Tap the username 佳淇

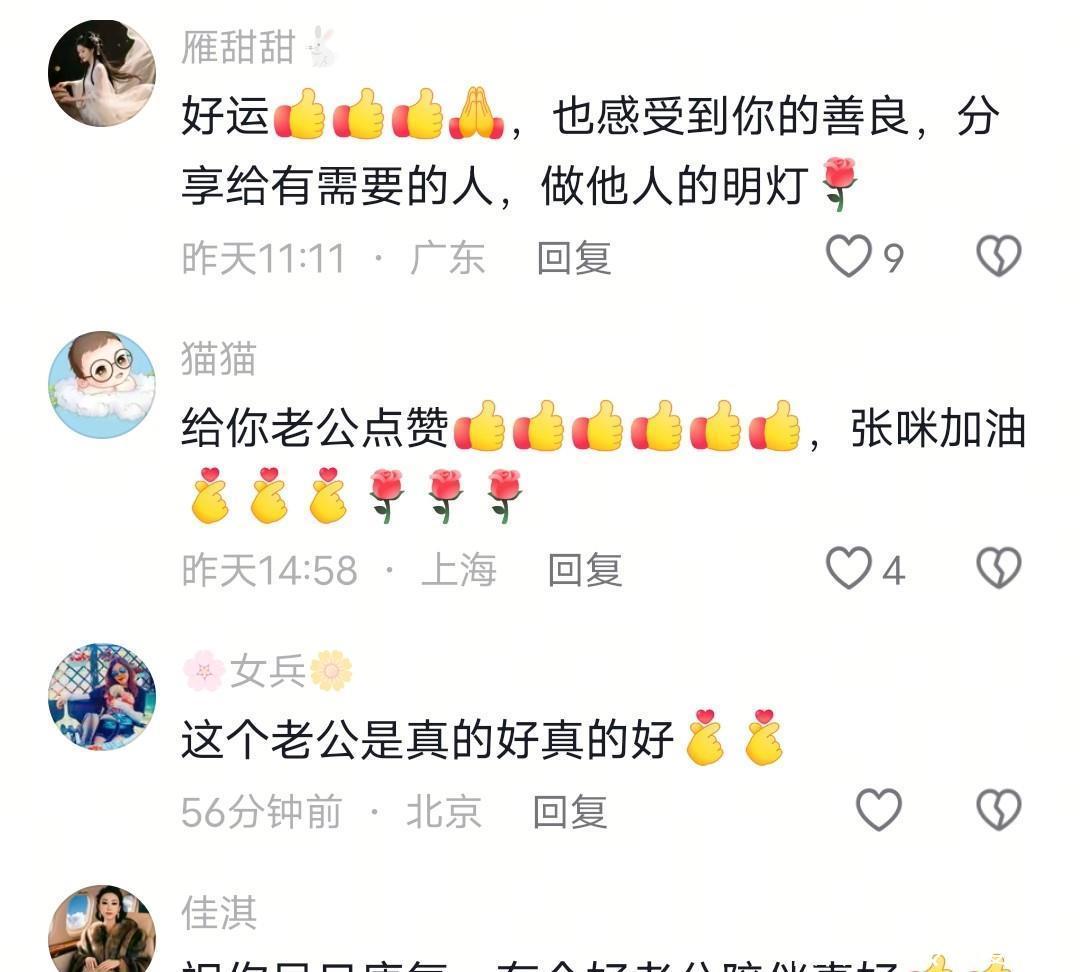[x=219, y=912]
